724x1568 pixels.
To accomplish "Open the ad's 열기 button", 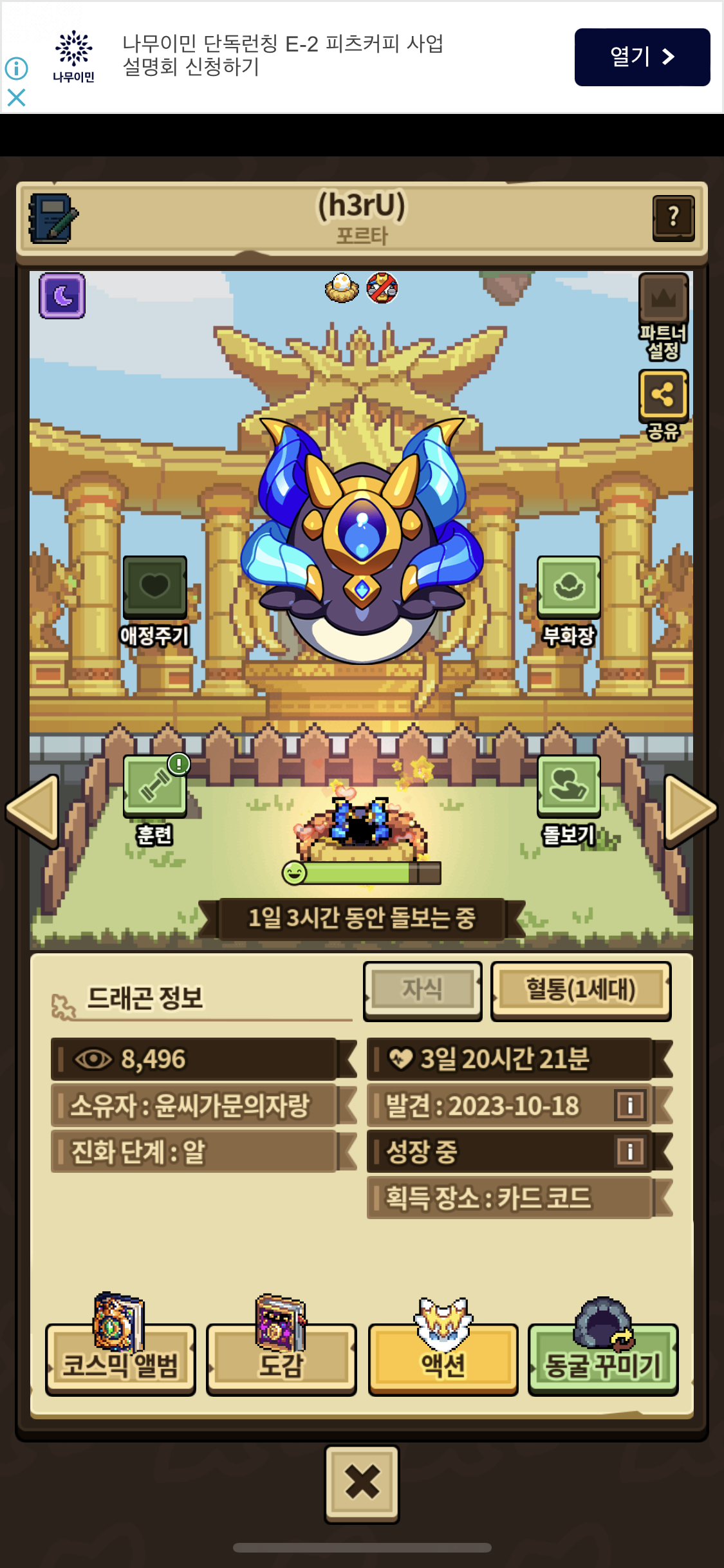I will [x=642, y=57].
